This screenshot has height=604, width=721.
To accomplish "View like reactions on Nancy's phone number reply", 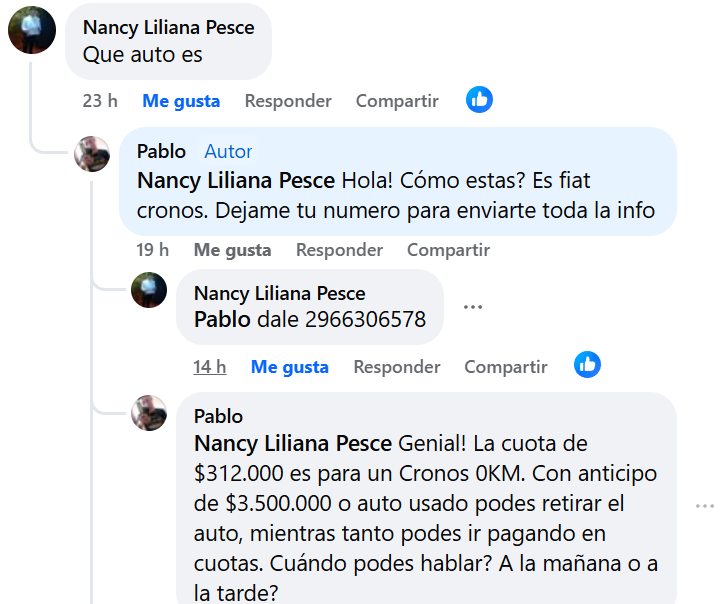I will click(x=588, y=365).
